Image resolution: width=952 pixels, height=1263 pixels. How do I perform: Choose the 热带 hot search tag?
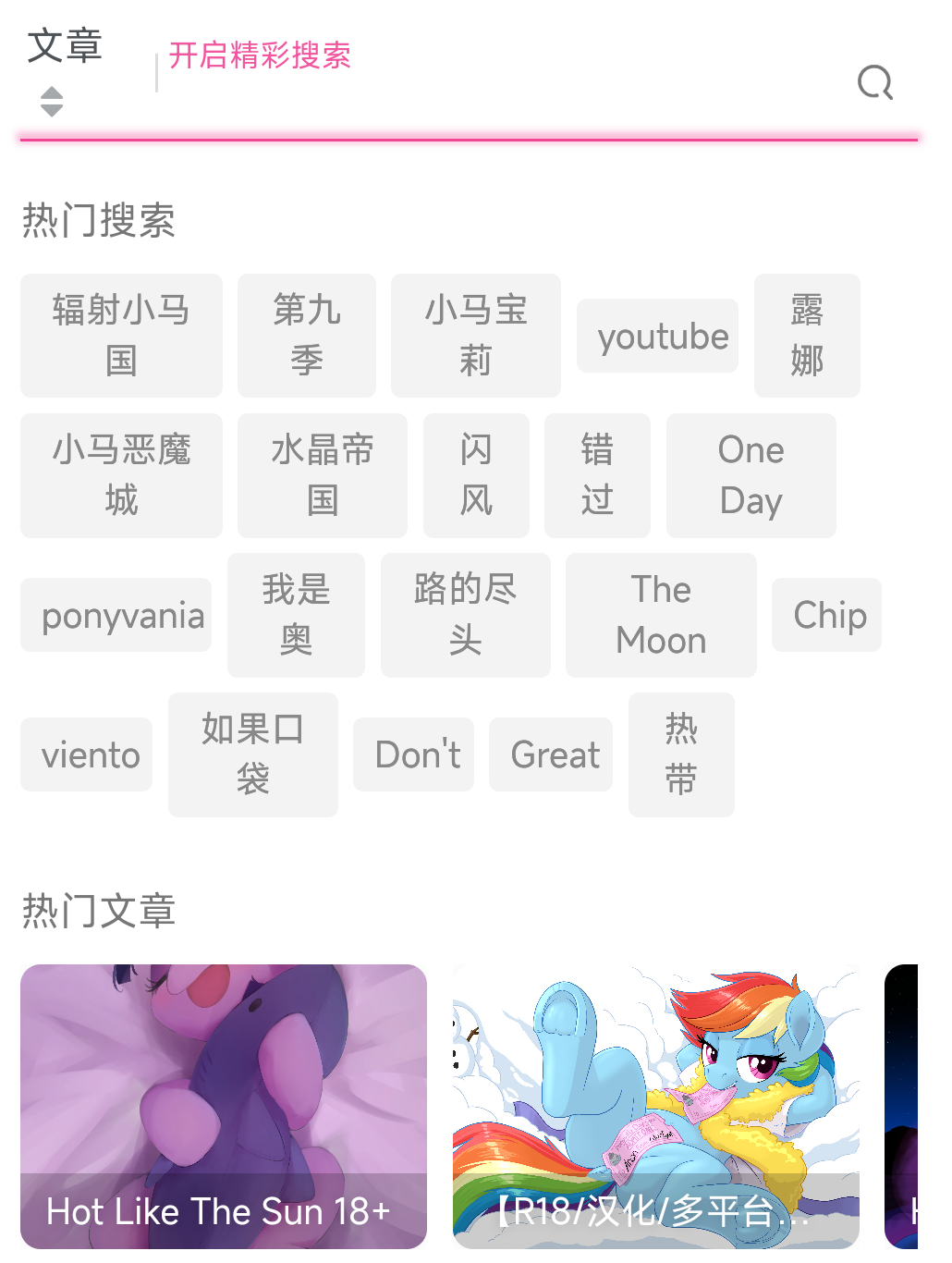coord(681,754)
